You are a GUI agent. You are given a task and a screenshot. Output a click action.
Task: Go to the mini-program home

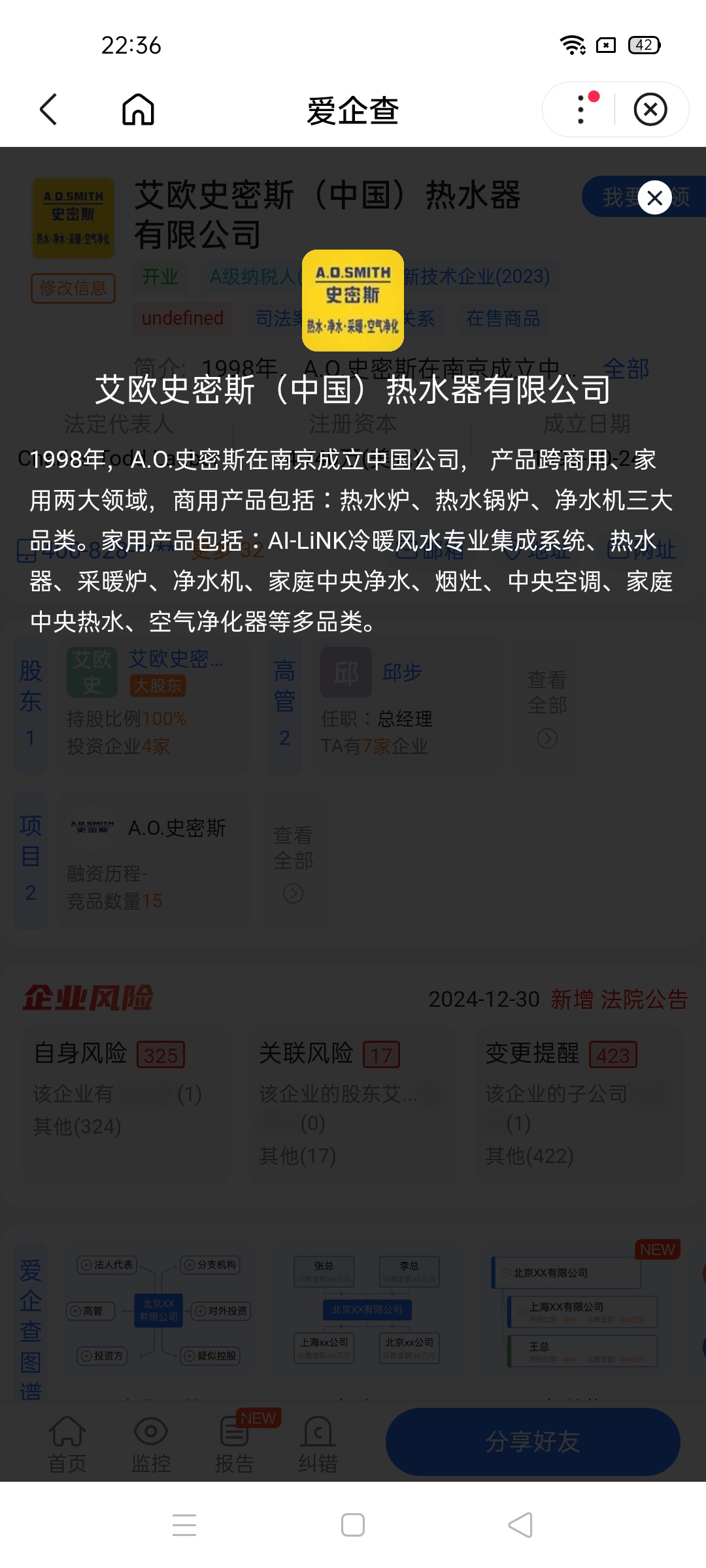pyautogui.click(x=138, y=109)
